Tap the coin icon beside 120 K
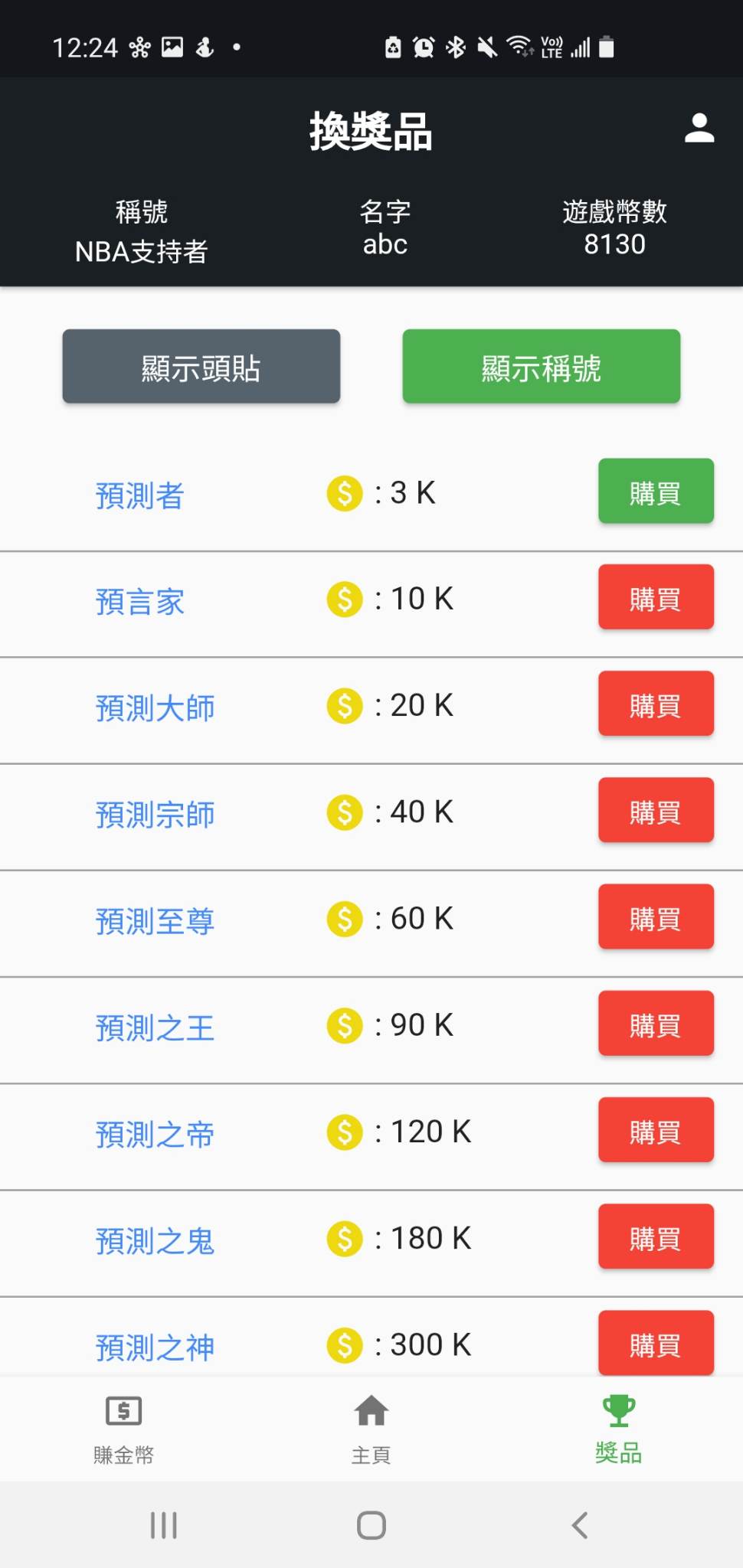The image size is (743, 1568). (x=344, y=1132)
